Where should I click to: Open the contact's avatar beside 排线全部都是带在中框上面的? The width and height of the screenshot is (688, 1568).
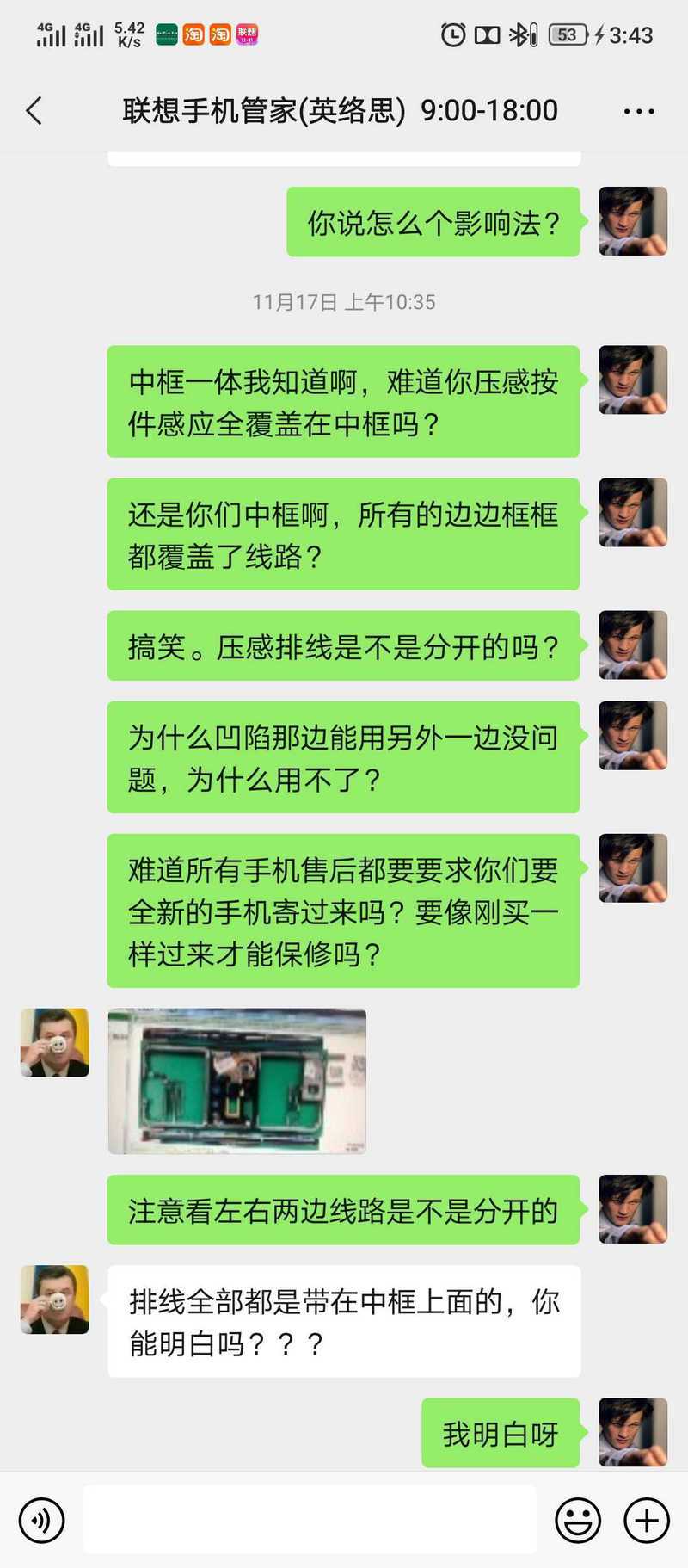pos(55,1299)
